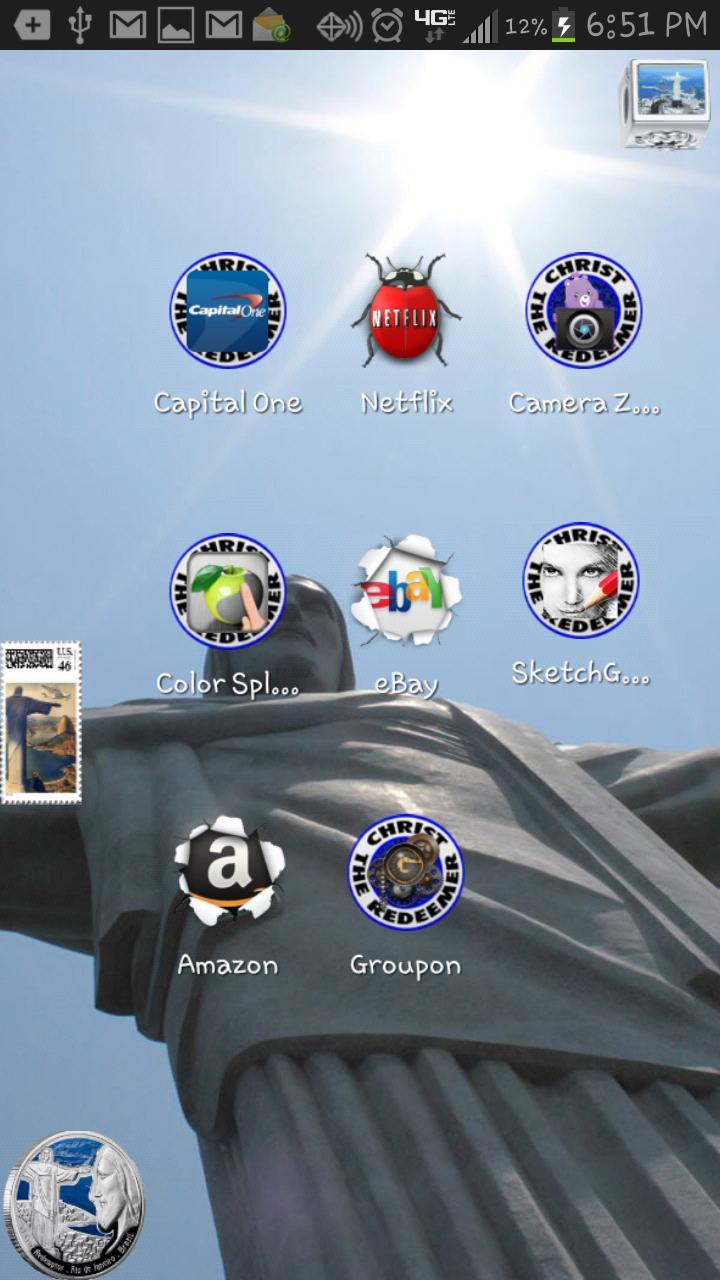This screenshot has width=720, height=1280.
Task: Start the Color Splash app
Action: [x=227, y=592]
